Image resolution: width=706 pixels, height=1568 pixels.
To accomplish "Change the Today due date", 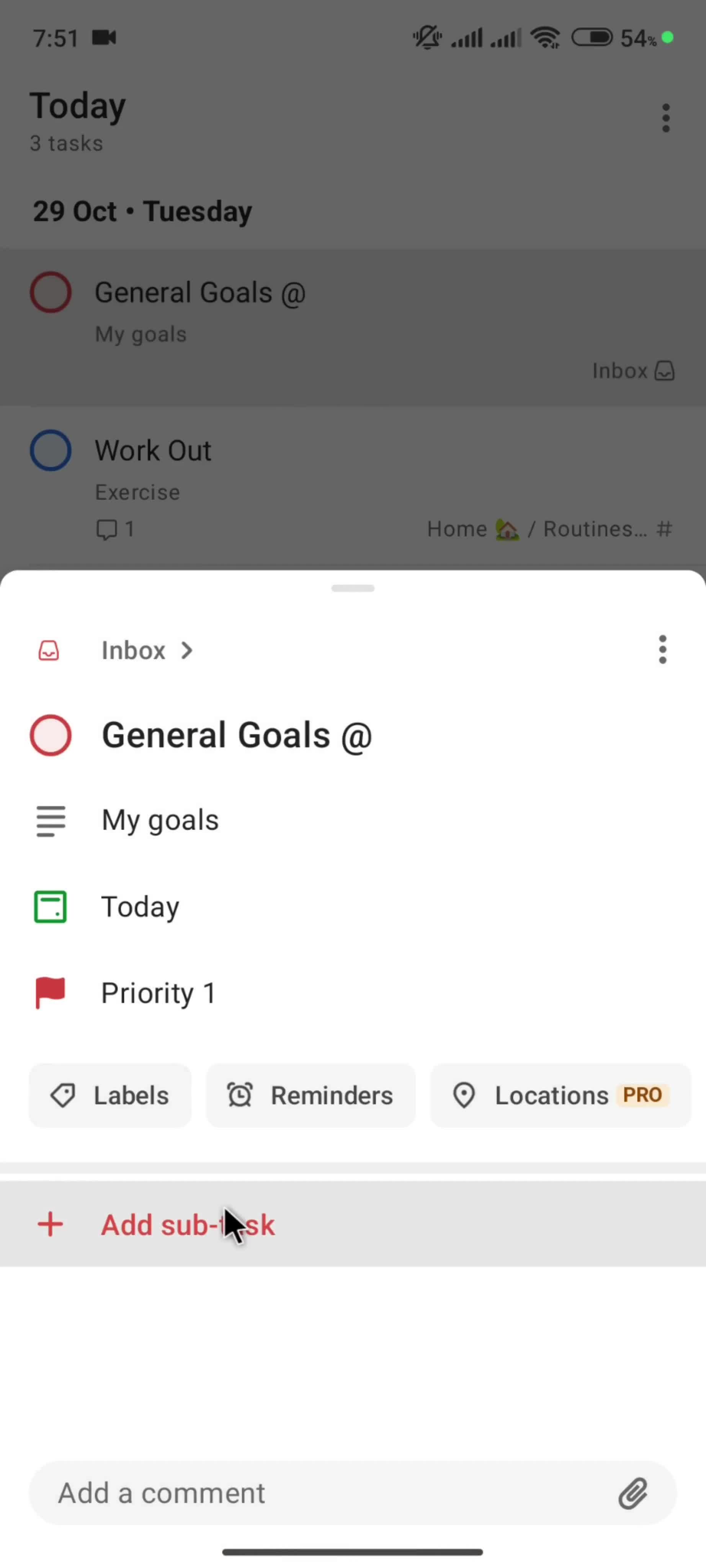I will click(x=140, y=907).
